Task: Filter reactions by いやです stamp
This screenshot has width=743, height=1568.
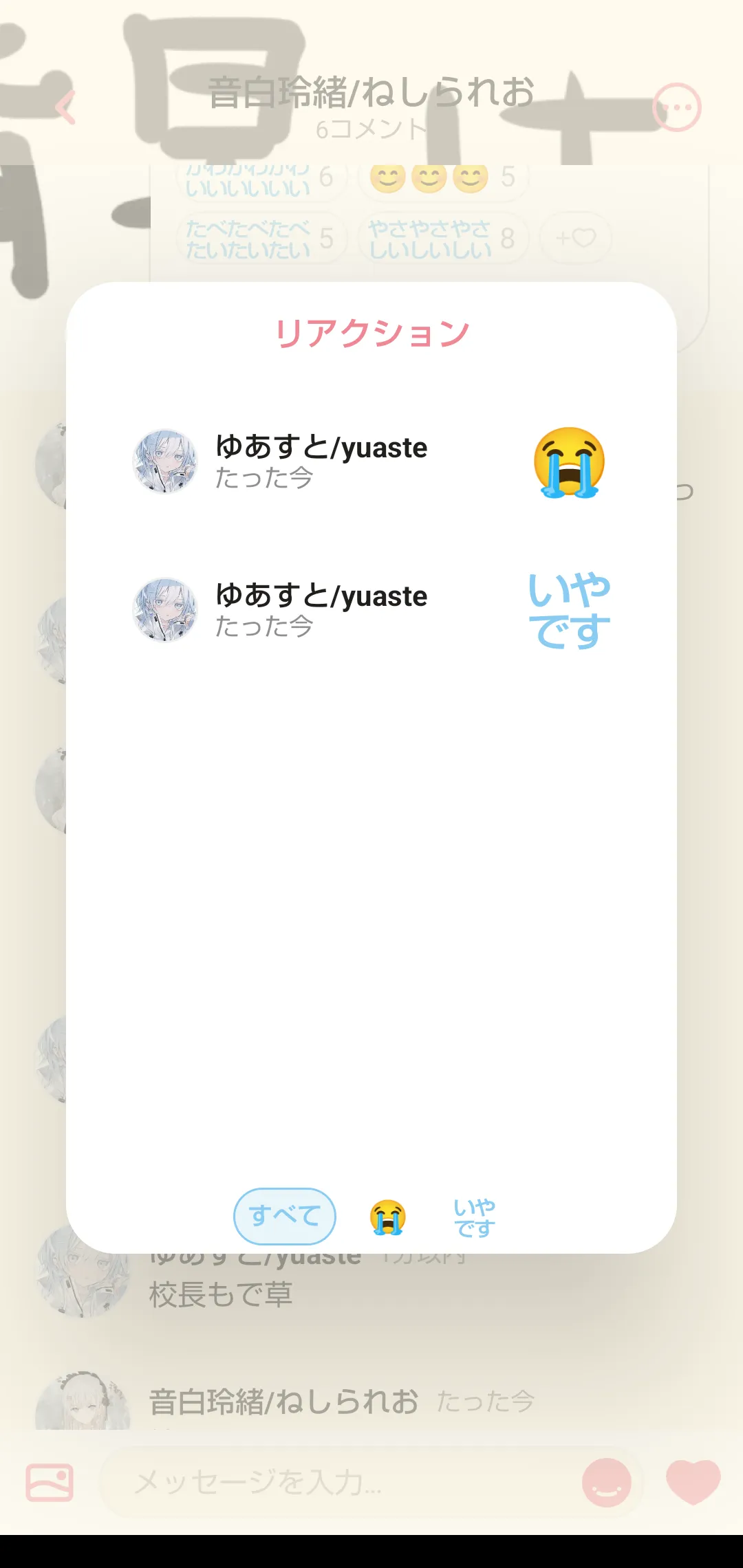Action: 475,1217
